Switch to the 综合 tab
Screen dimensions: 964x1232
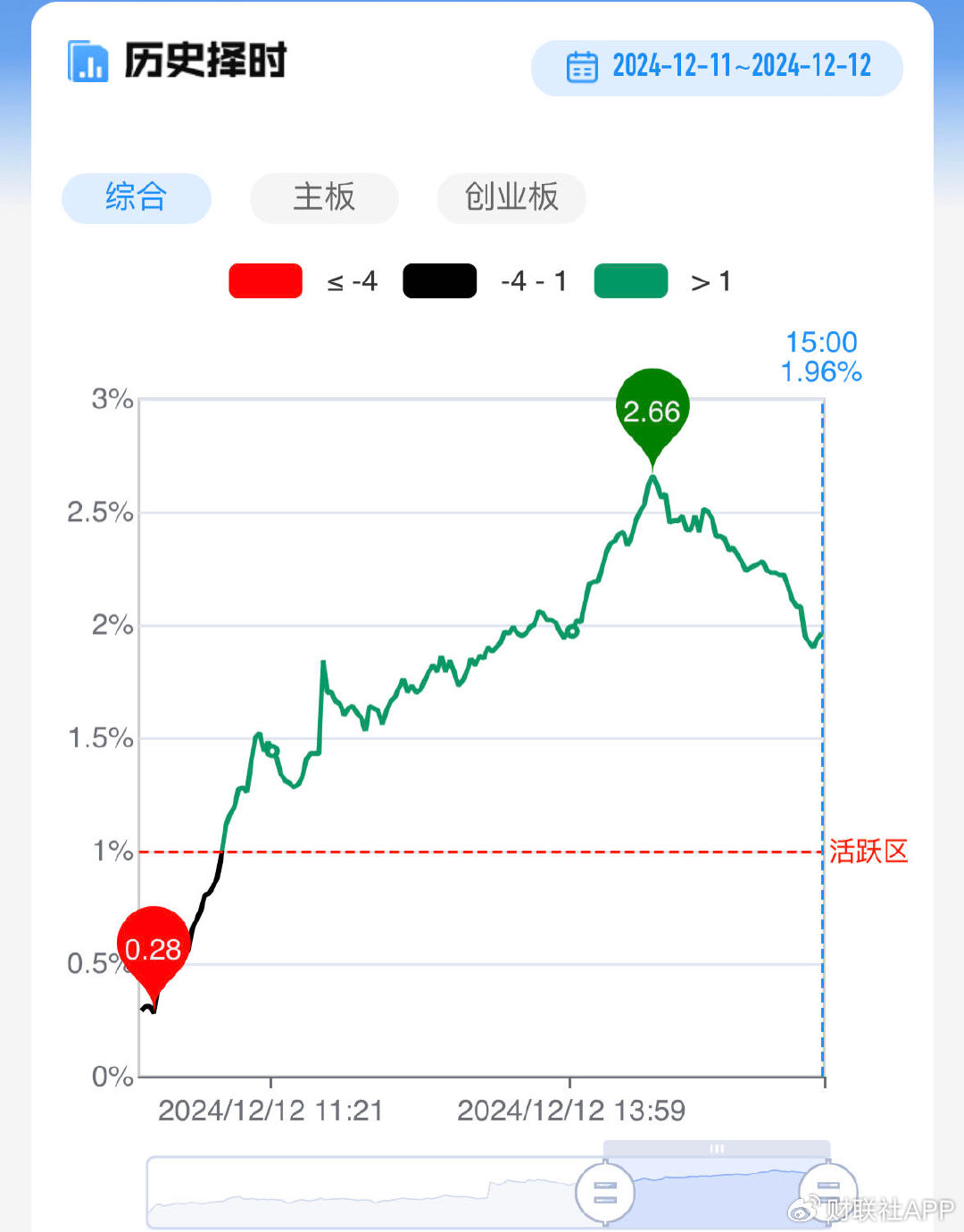[x=136, y=198]
